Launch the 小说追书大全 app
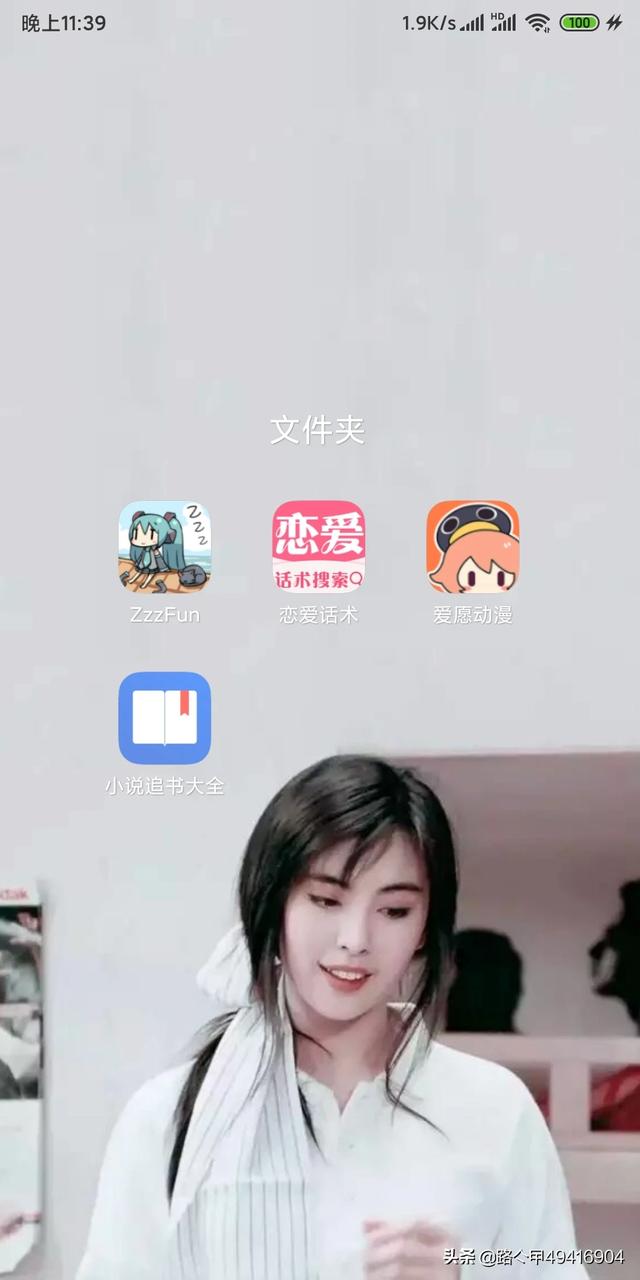Image resolution: width=640 pixels, height=1280 pixels. tap(165, 718)
